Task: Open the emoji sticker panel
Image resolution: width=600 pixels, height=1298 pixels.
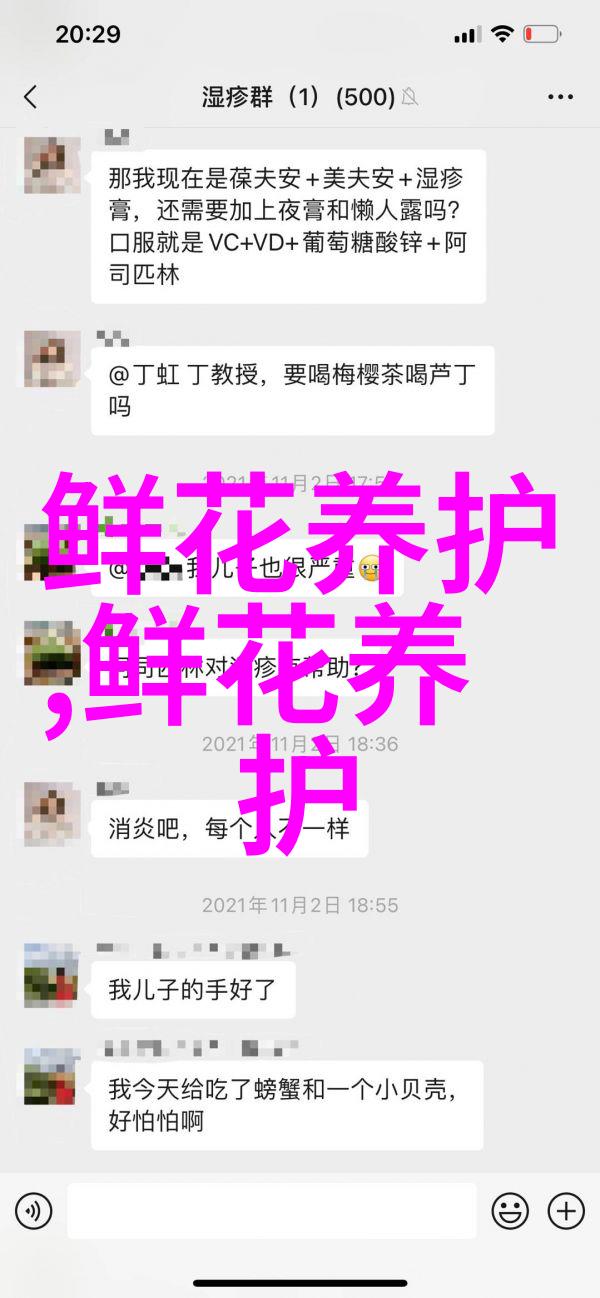Action: [511, 1212]
